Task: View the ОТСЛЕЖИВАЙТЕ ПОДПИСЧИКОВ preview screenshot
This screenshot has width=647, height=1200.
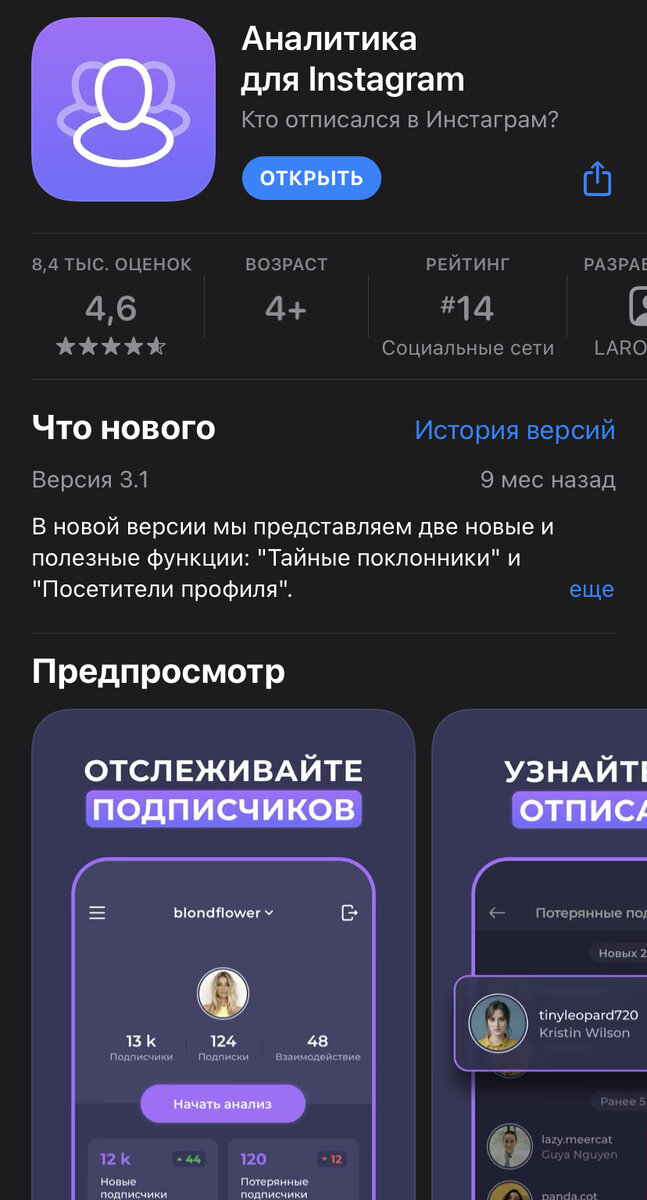Action: click(x=223, y=950)
